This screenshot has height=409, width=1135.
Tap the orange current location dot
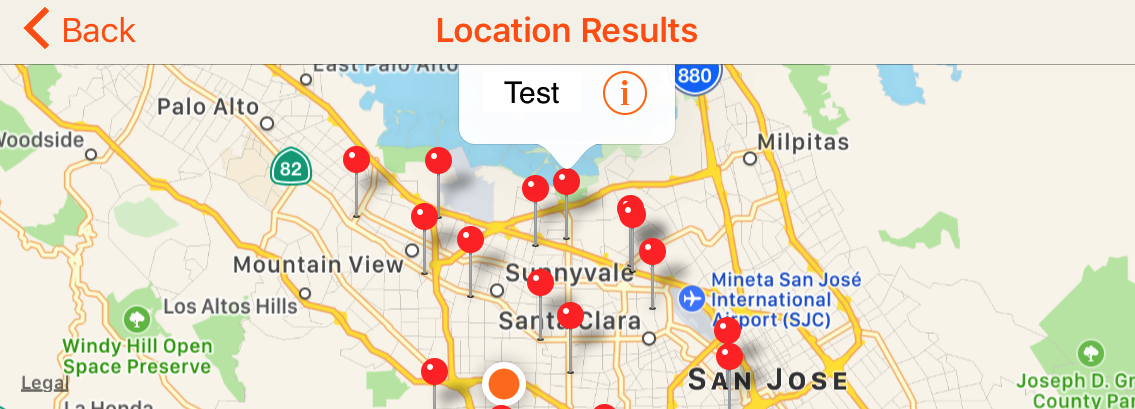pyautogui.click(x=505, y=383)
